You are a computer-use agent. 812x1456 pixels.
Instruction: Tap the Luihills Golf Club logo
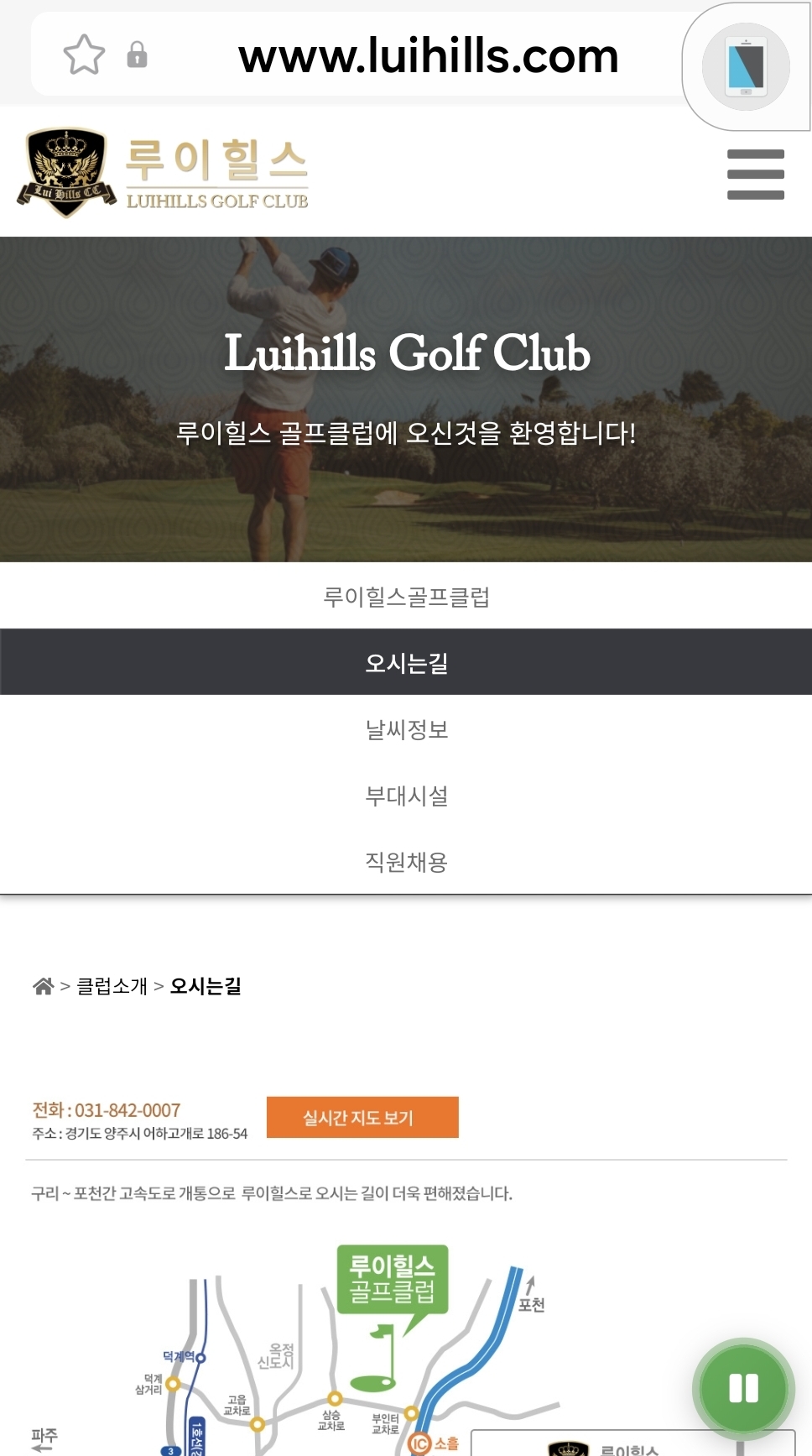pyautogui.click(x=164, y=172)
